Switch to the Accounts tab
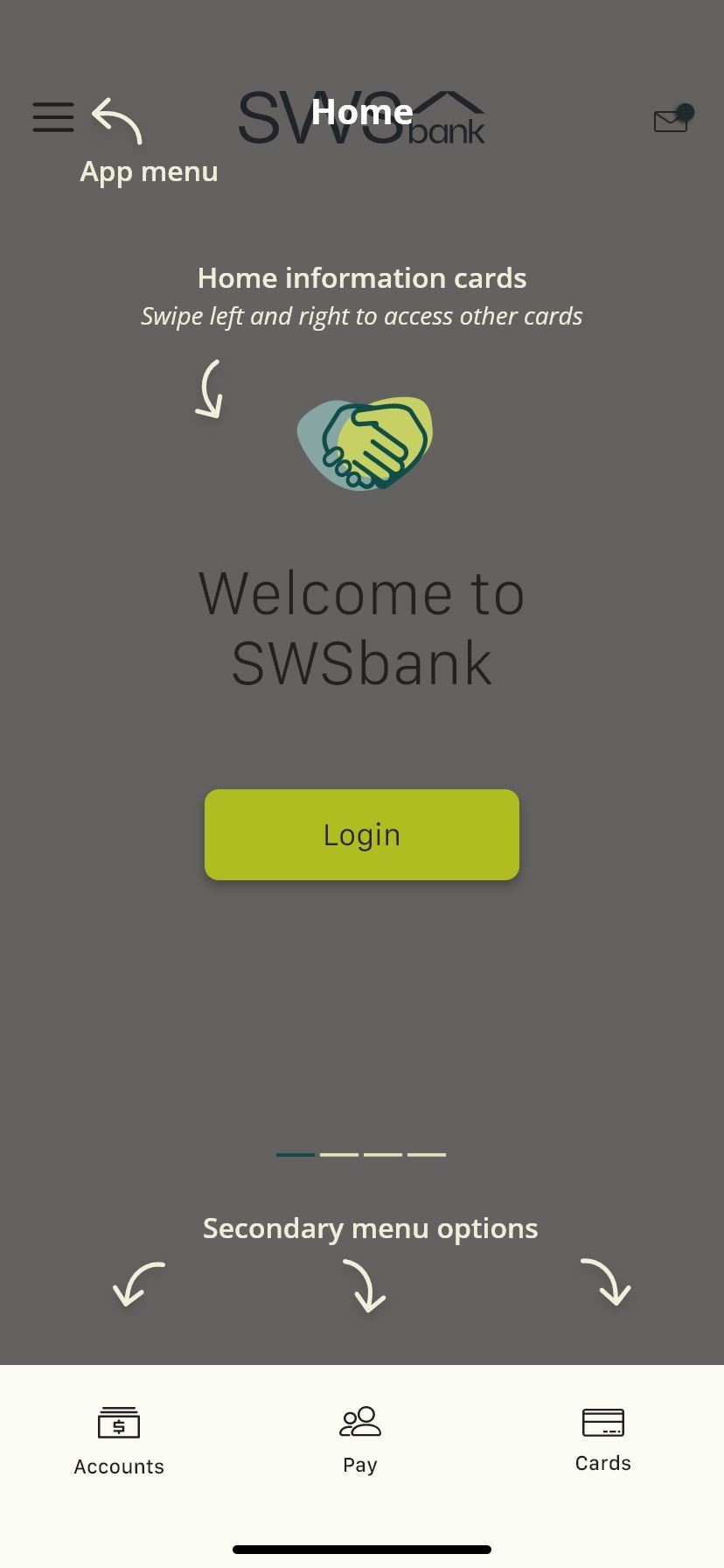Image resolution: width=724 pixels, height=1568 pixels. pyautogui.click(x=119, y=1442)
